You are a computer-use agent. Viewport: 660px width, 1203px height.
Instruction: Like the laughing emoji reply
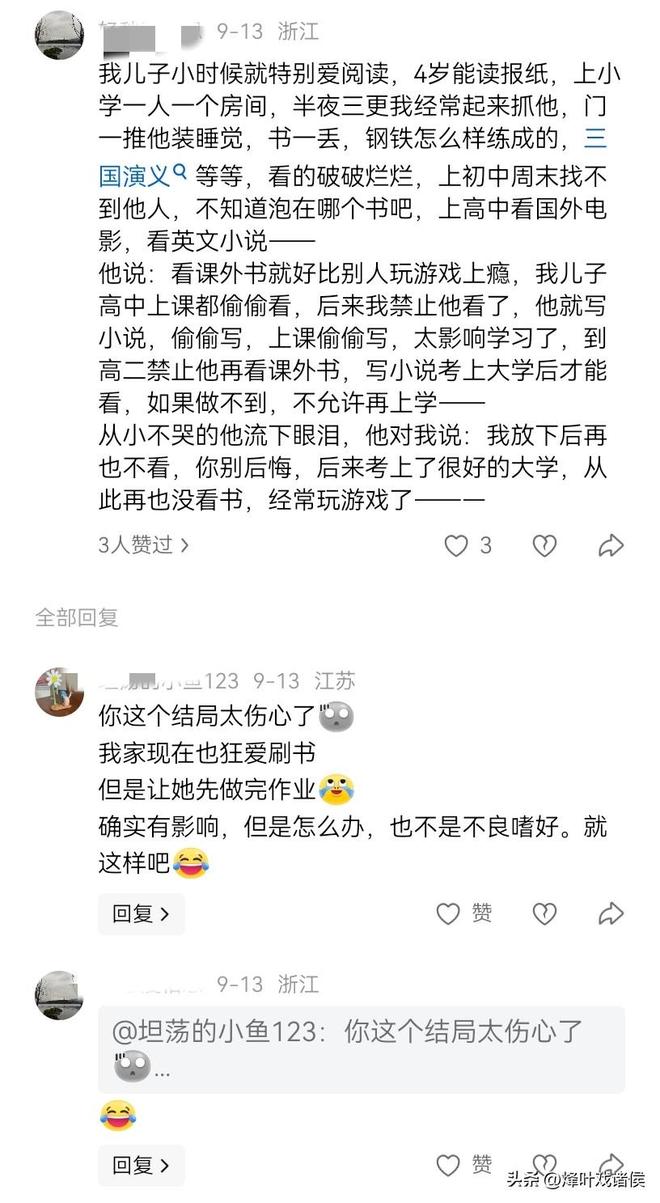pyautogui.click(x=449, y=1165)
